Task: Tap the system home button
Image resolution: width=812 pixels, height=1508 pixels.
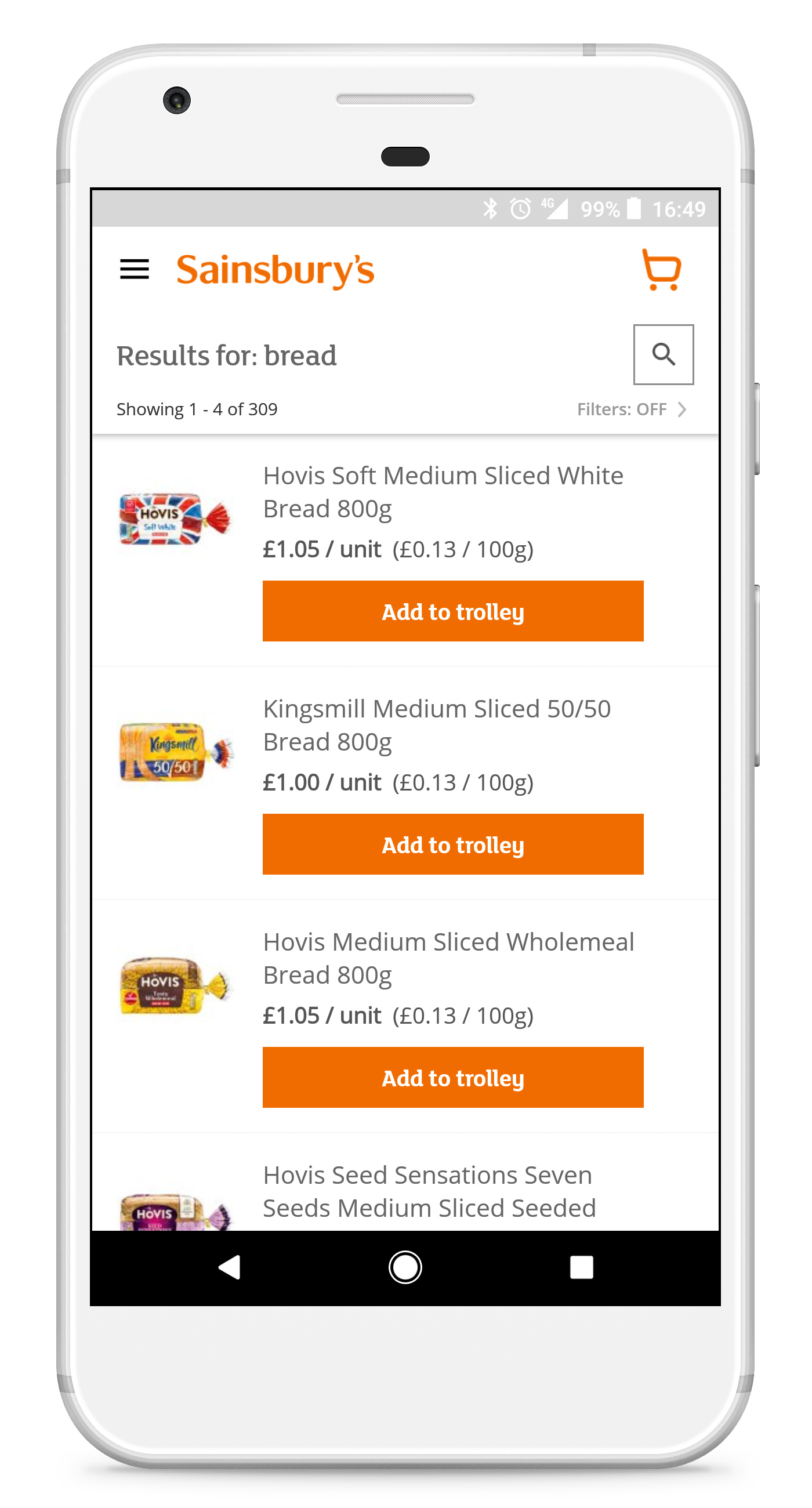Action: (405, 1267)
